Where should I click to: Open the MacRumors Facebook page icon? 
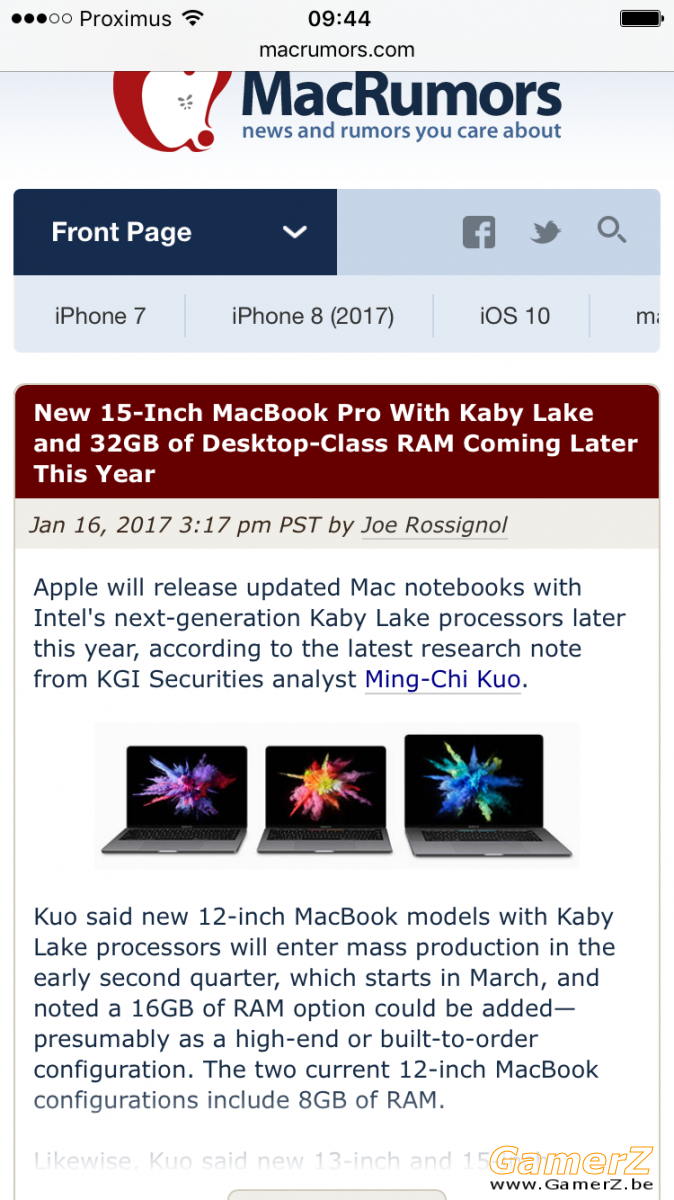coord(479,232)
